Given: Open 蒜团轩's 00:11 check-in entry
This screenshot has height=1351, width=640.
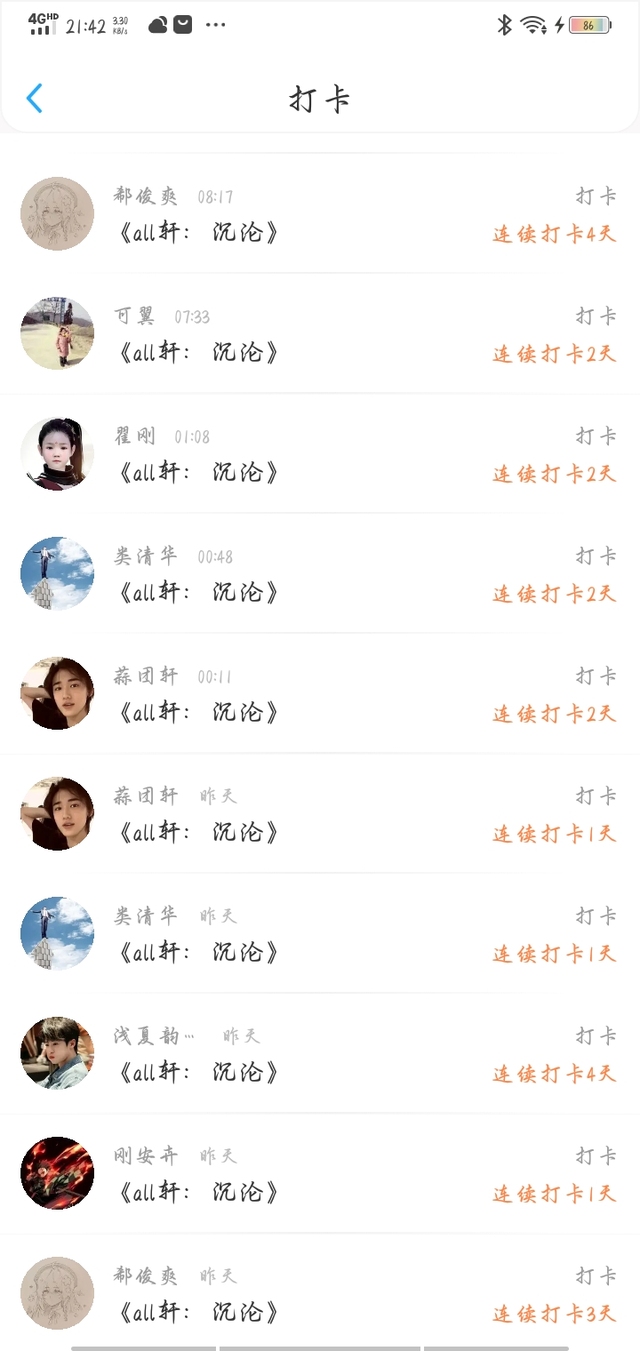Looking at the screenshot, I should (320, 694).
